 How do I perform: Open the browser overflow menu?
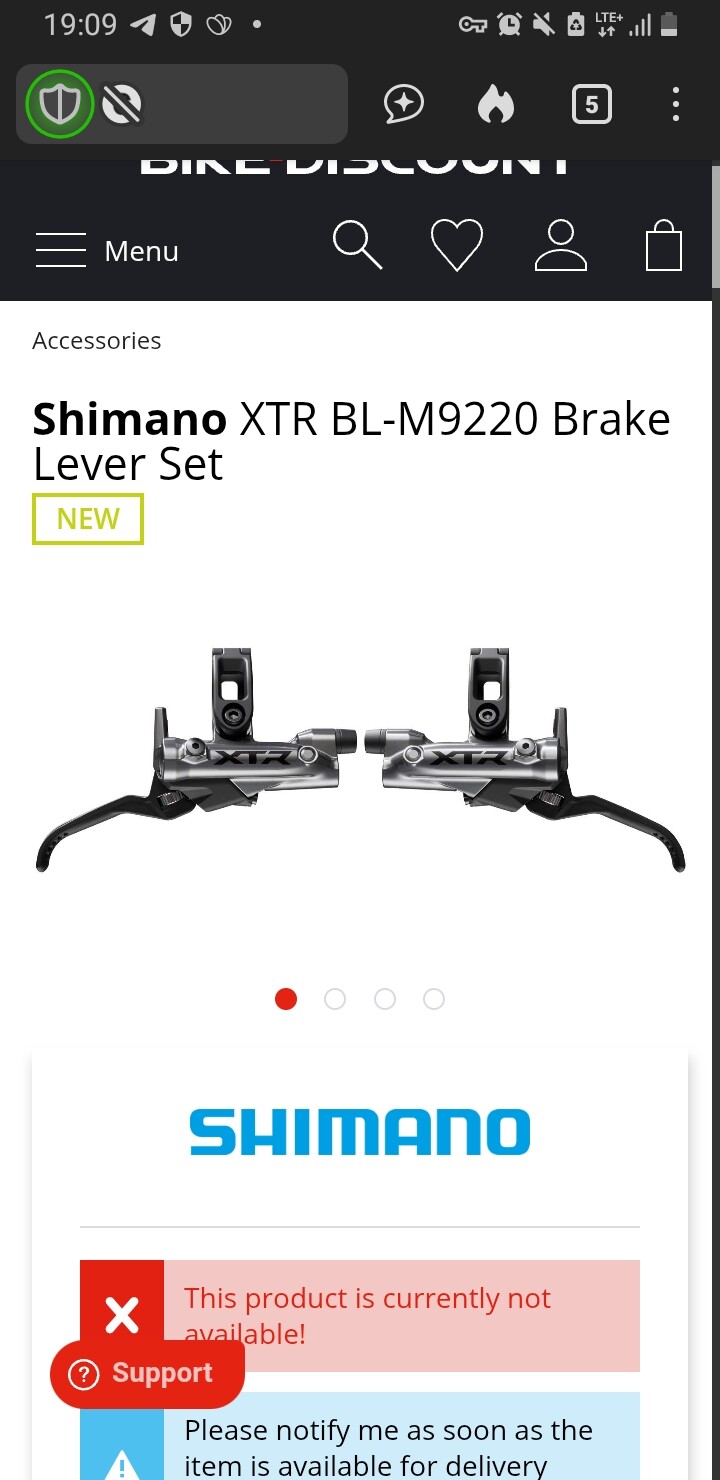[676, 104]
